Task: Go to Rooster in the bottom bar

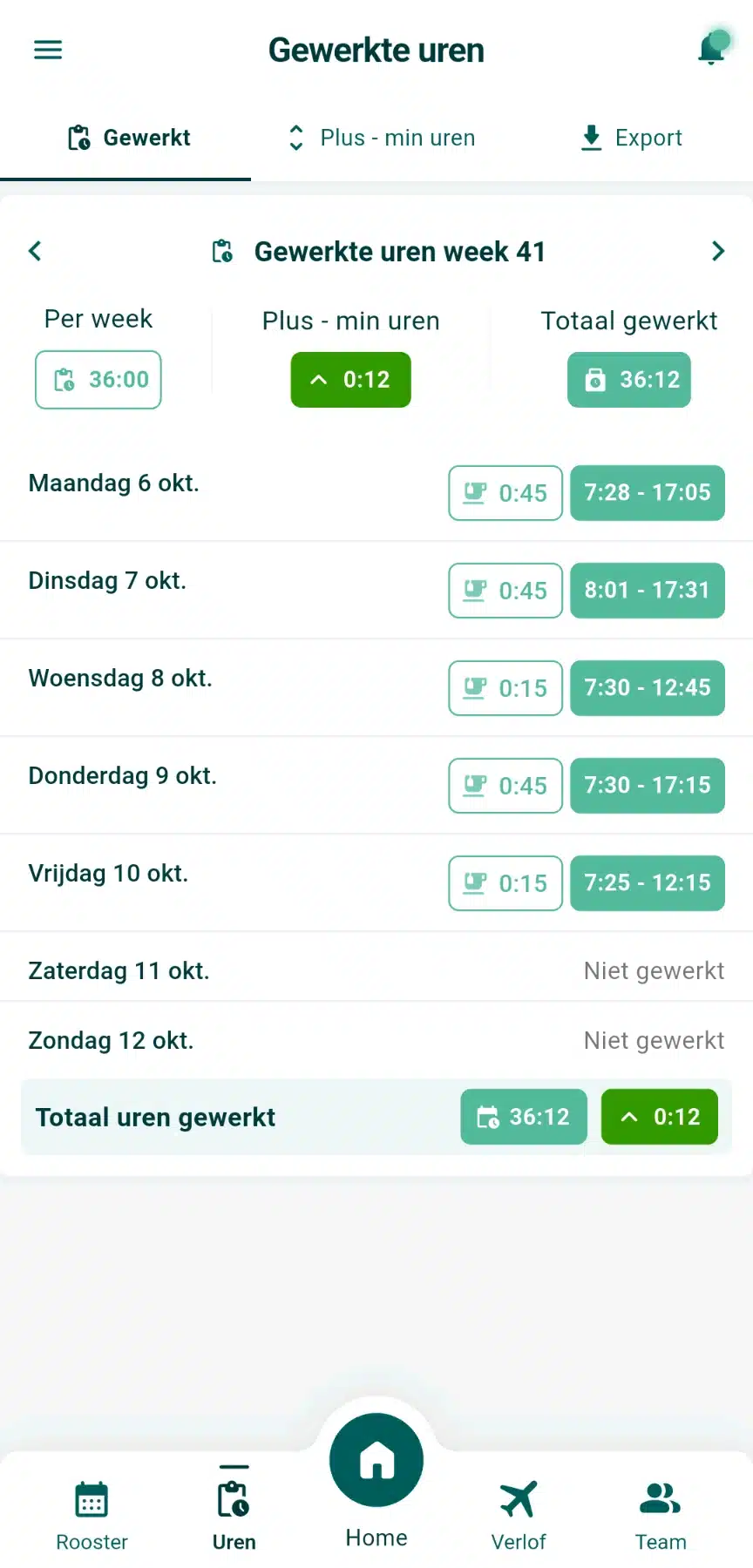Action: (92, 1515)
